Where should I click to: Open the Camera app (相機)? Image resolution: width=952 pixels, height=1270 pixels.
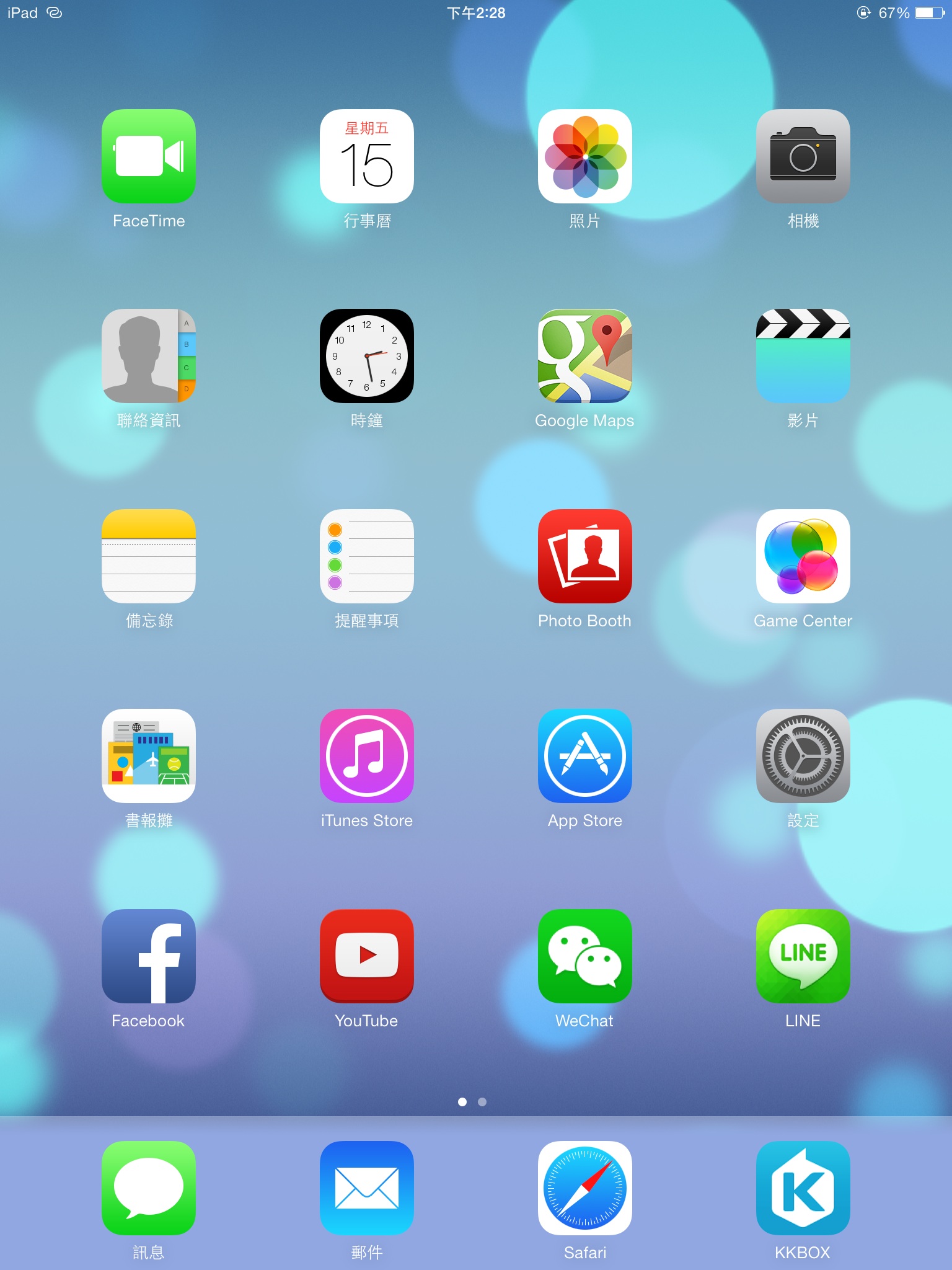tap(803, 156)
